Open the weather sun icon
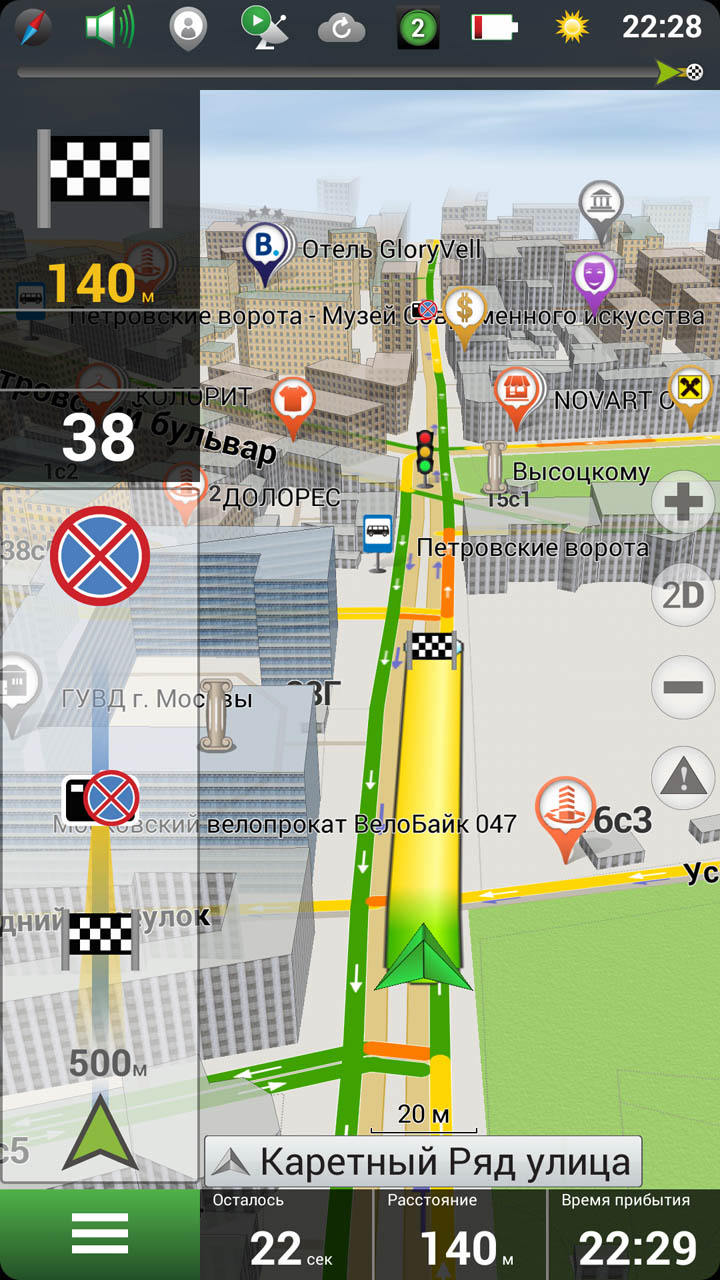This screenshot has width=720, height=1280. 573,28
